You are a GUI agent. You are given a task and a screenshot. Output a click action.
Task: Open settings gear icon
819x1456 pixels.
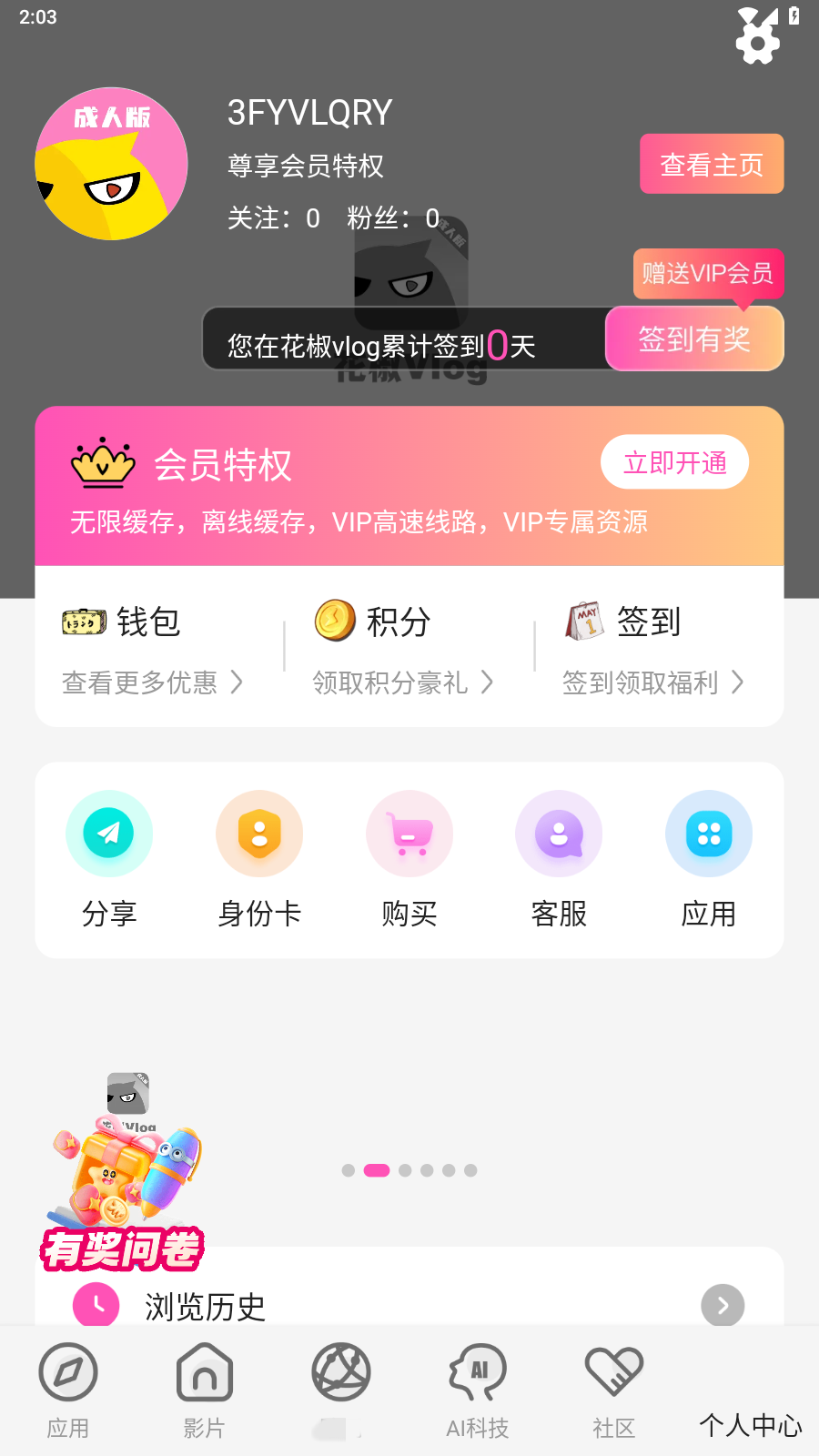click(758, 37)
